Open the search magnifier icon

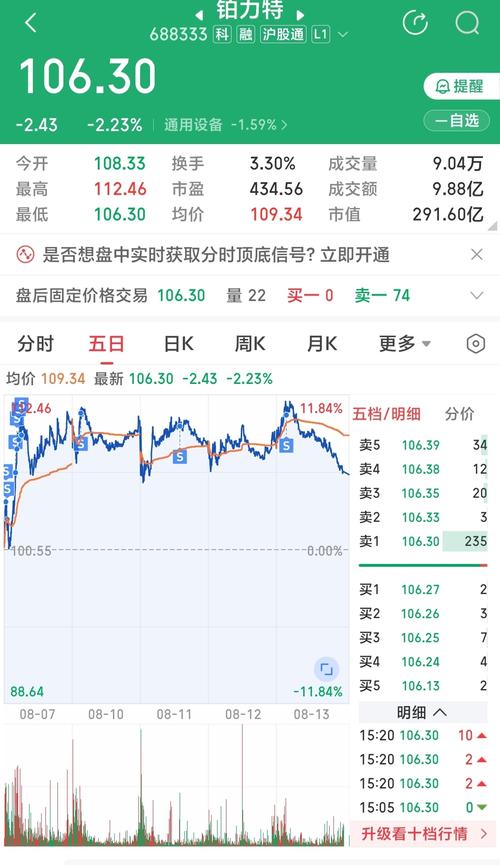[467, 23]
